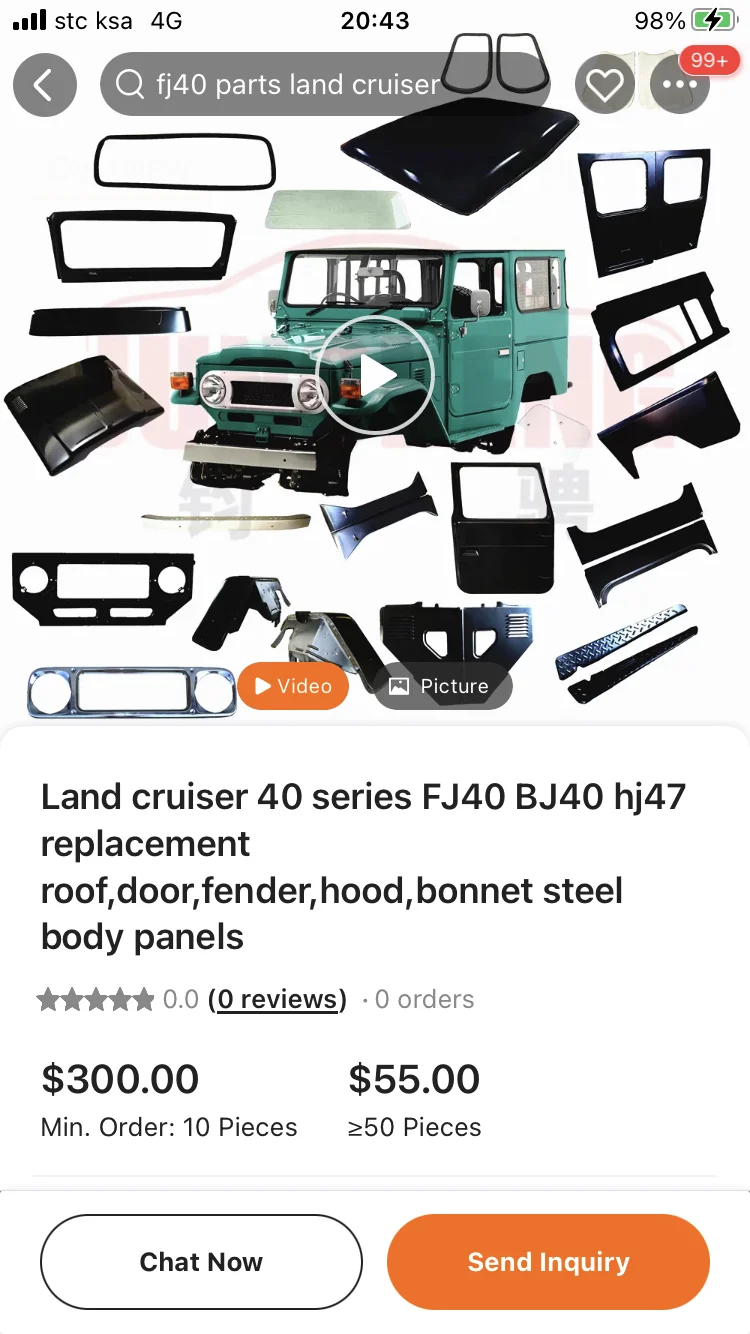The image size is (750, 1334).
Task: Go back to the previous page
Action: pyautogui.click(x=44, y=85)
